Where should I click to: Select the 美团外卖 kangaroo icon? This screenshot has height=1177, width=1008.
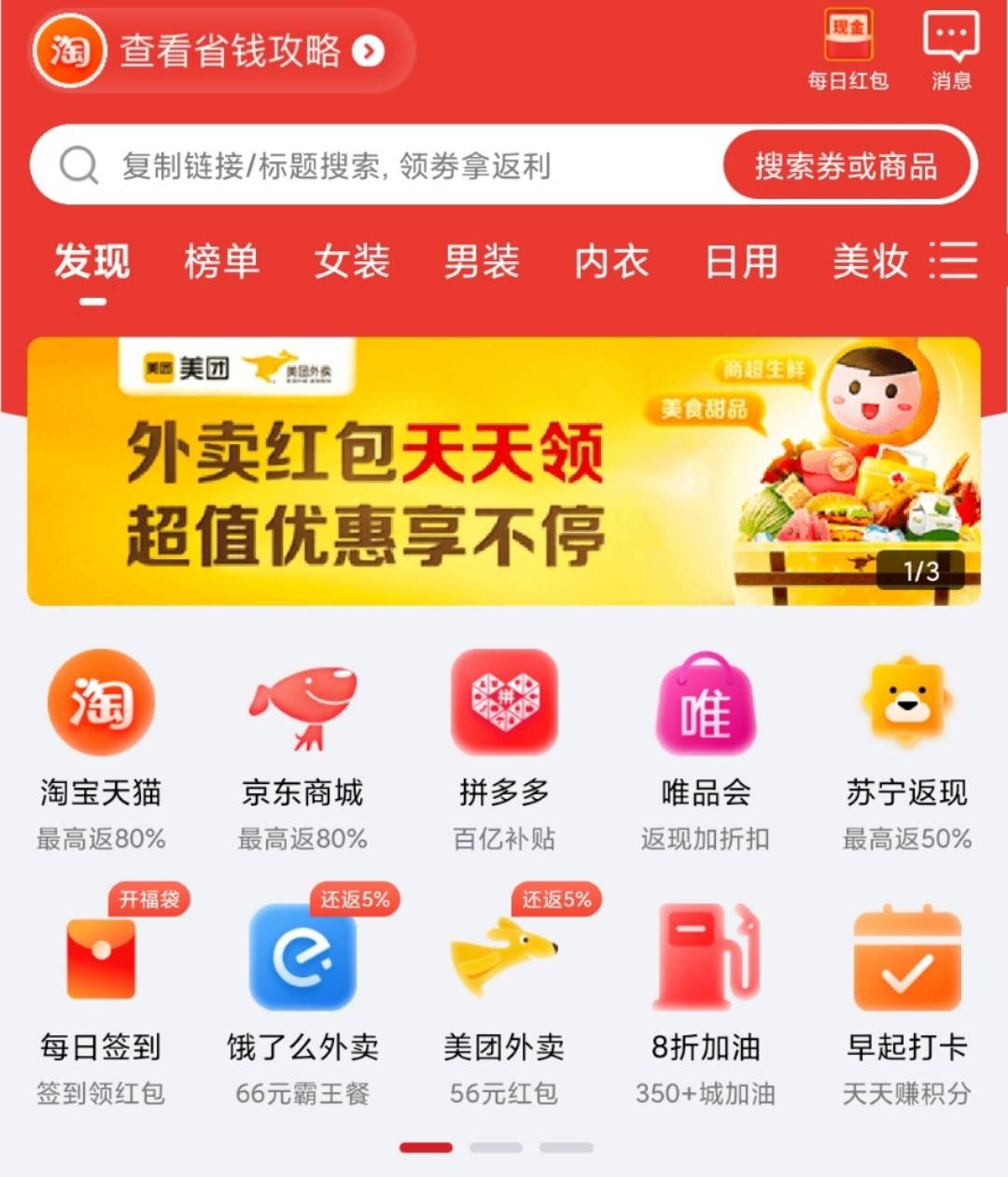504,957
